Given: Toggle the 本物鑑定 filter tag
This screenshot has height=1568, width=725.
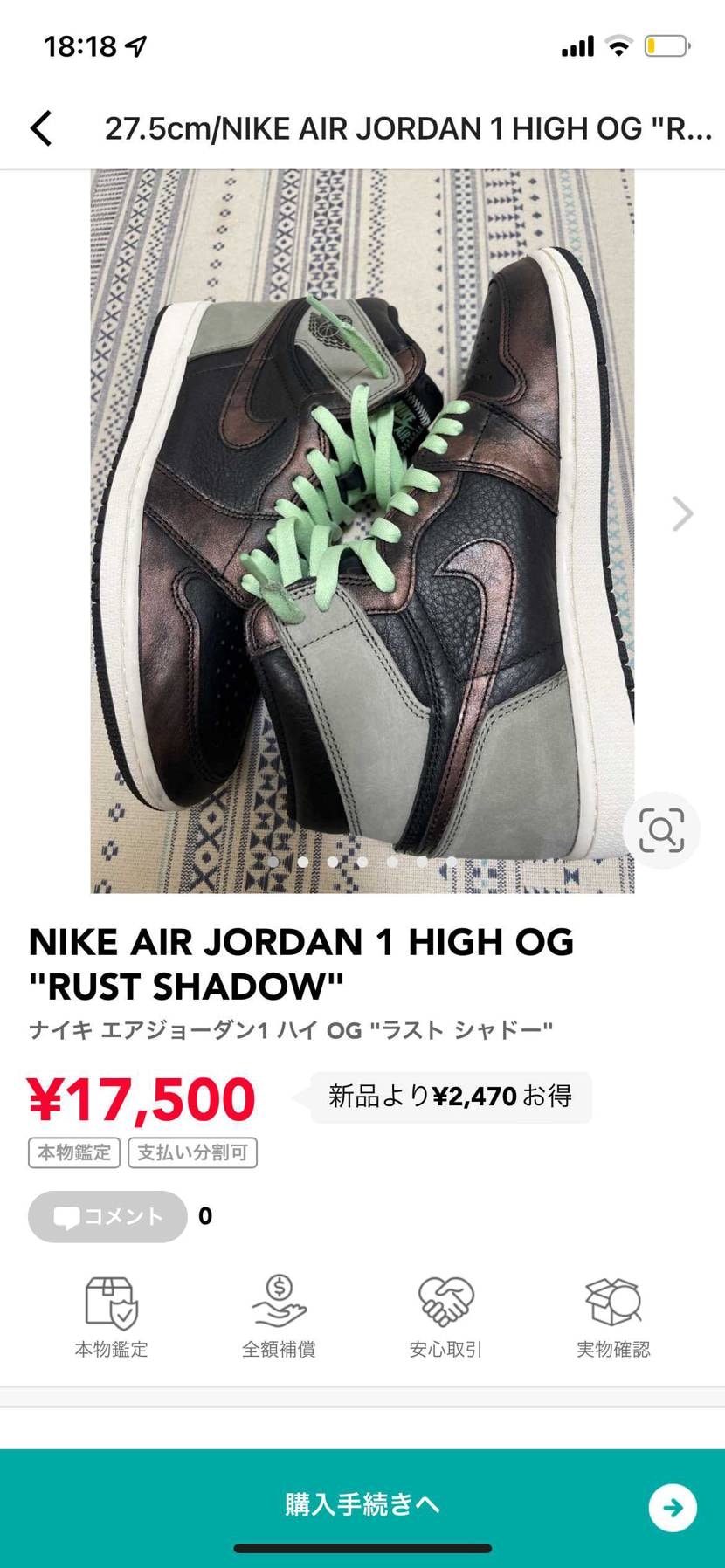Looking at the screenshot, I should 73,1152.
